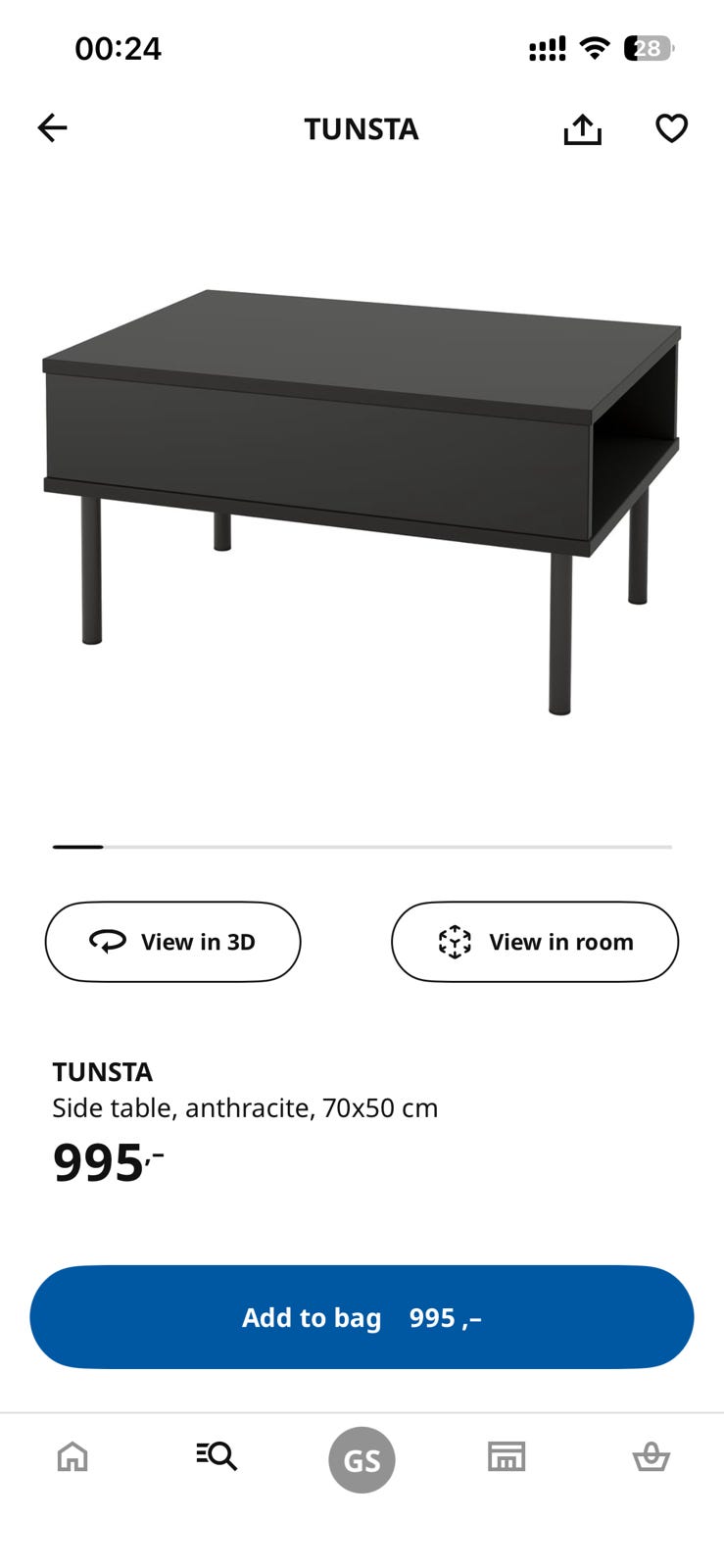
Task: Launch View in room
Action: point(535,942)
